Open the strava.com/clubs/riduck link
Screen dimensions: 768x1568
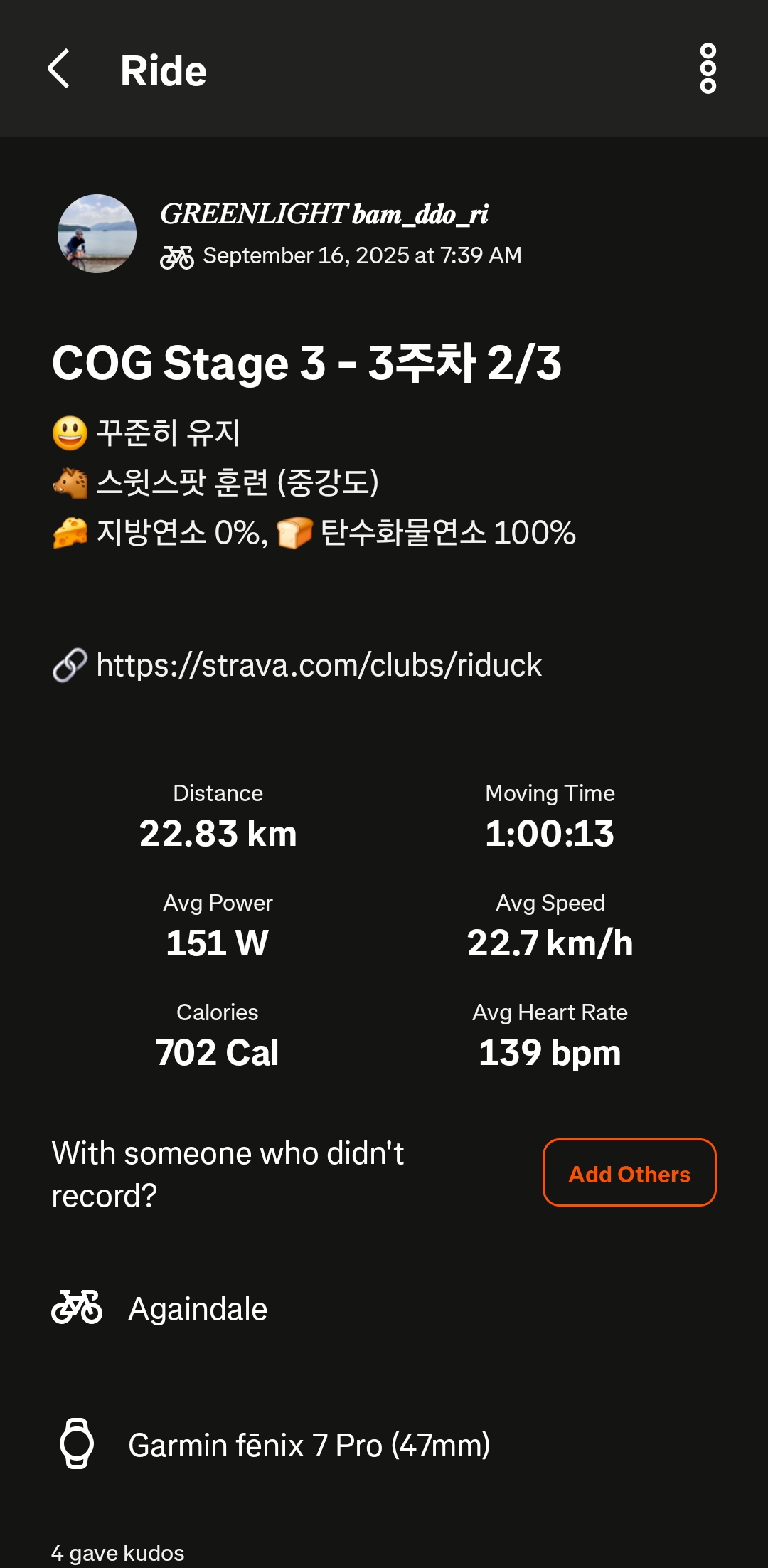click(319, 665)
